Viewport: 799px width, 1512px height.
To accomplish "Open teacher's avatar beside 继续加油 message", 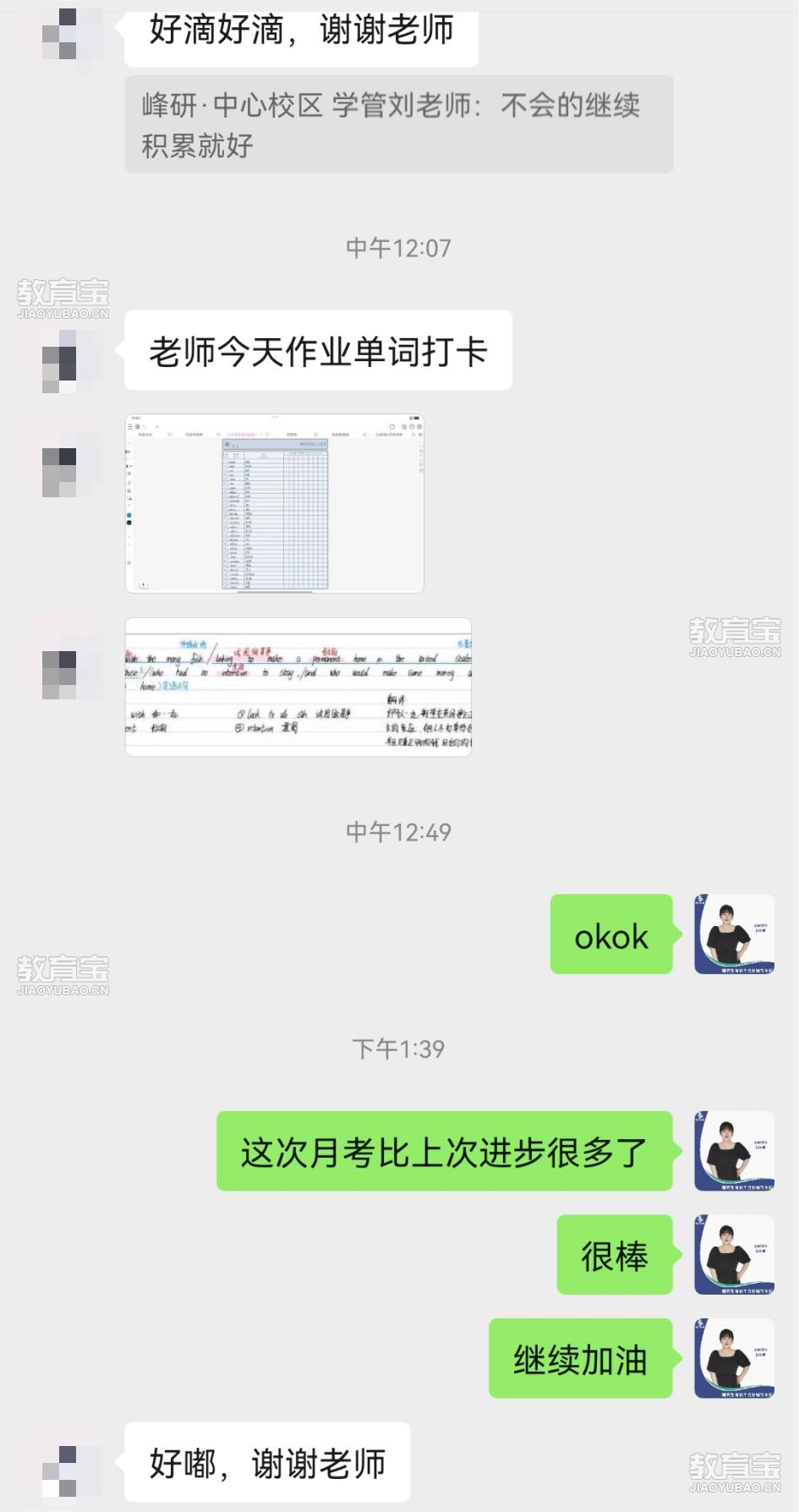I will (x=734, y=1358).
